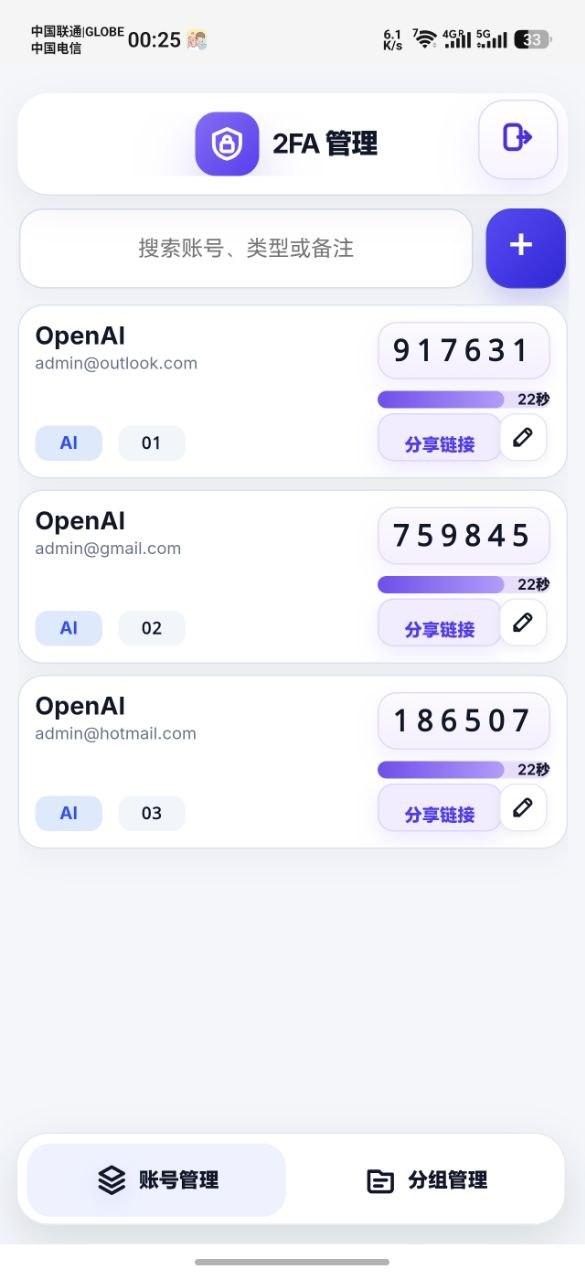Add a new 2FA account

[525, 248]
